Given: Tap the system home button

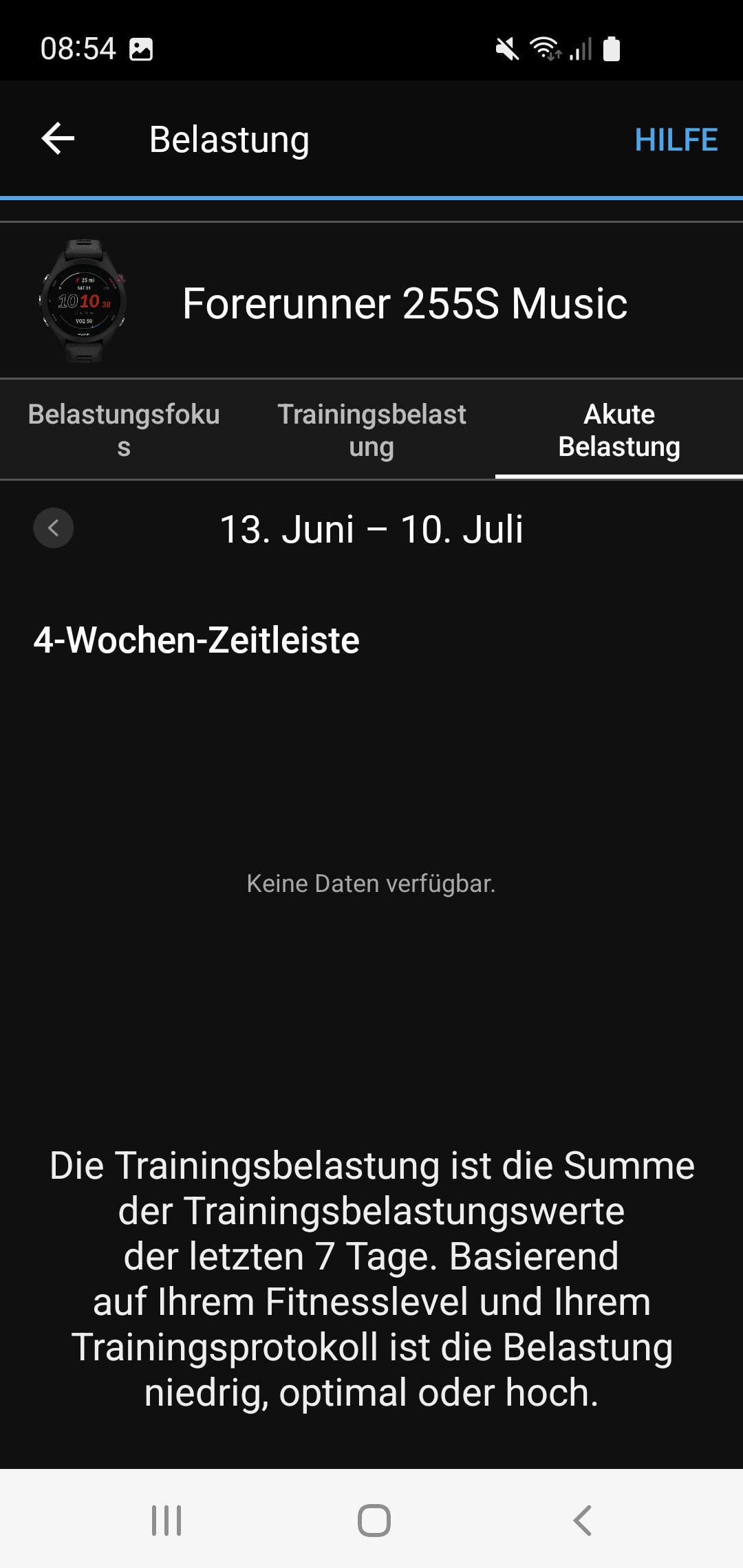Looking at the screenshot, I should click(374, 1520).
